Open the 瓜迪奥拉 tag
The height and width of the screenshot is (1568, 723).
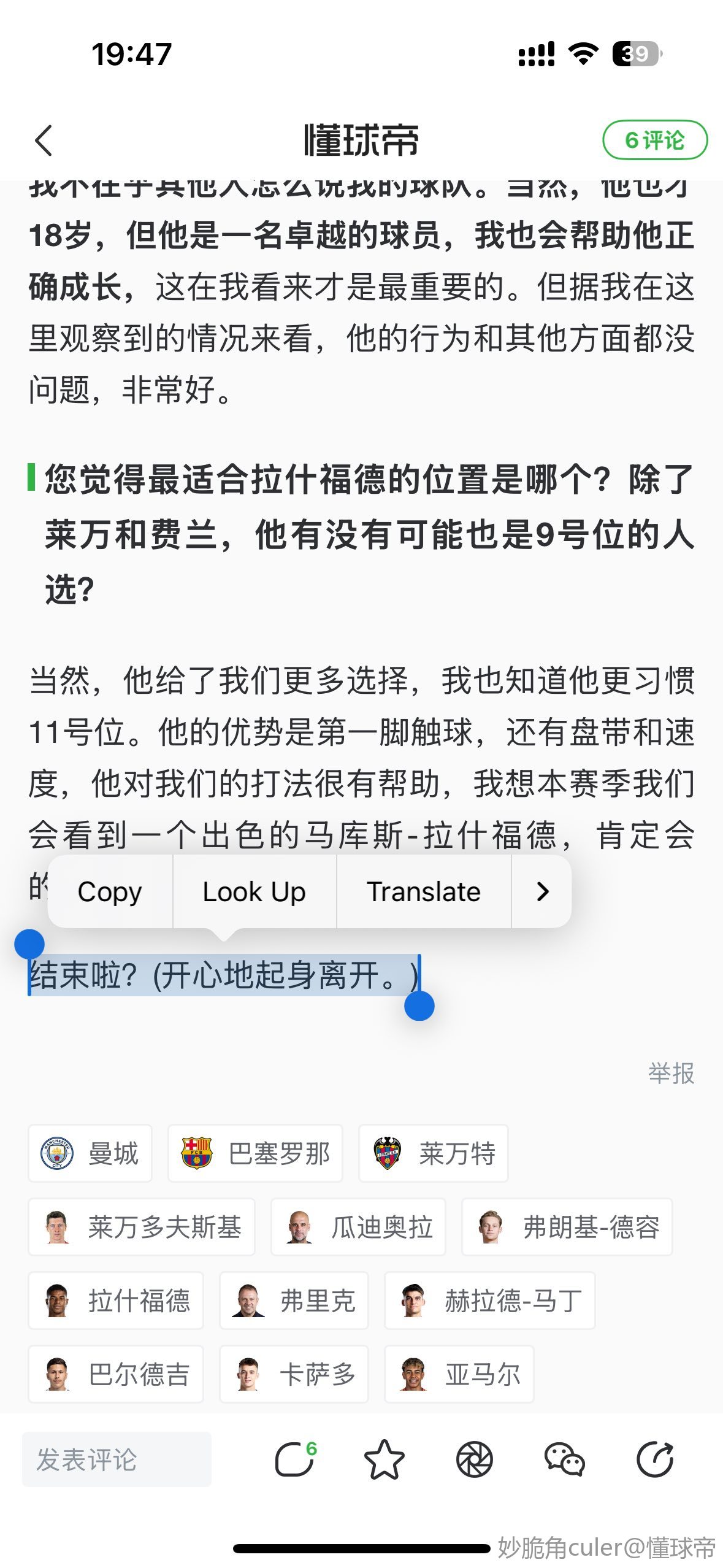[358, 1227]
